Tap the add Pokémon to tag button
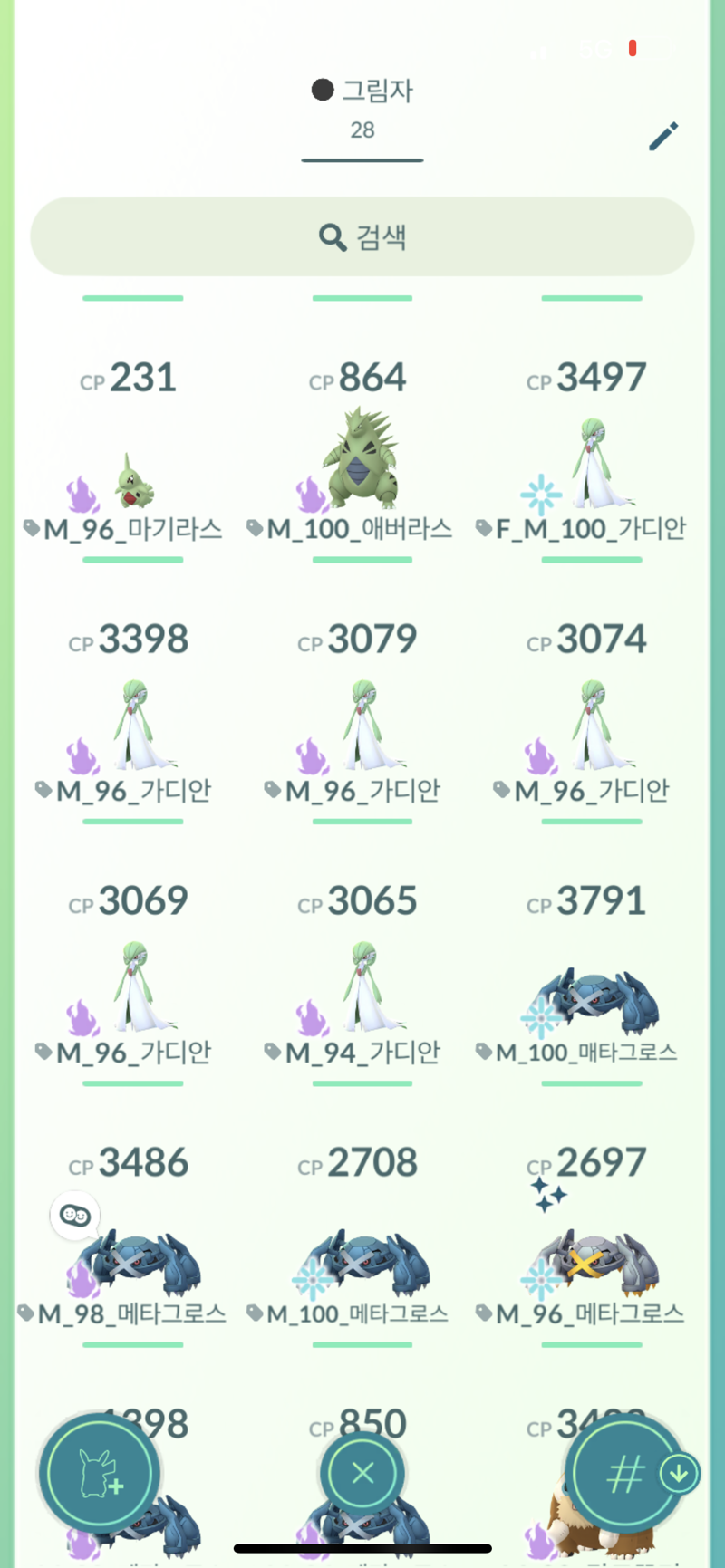725x1568 pixels. click(x=99, y=1473)
